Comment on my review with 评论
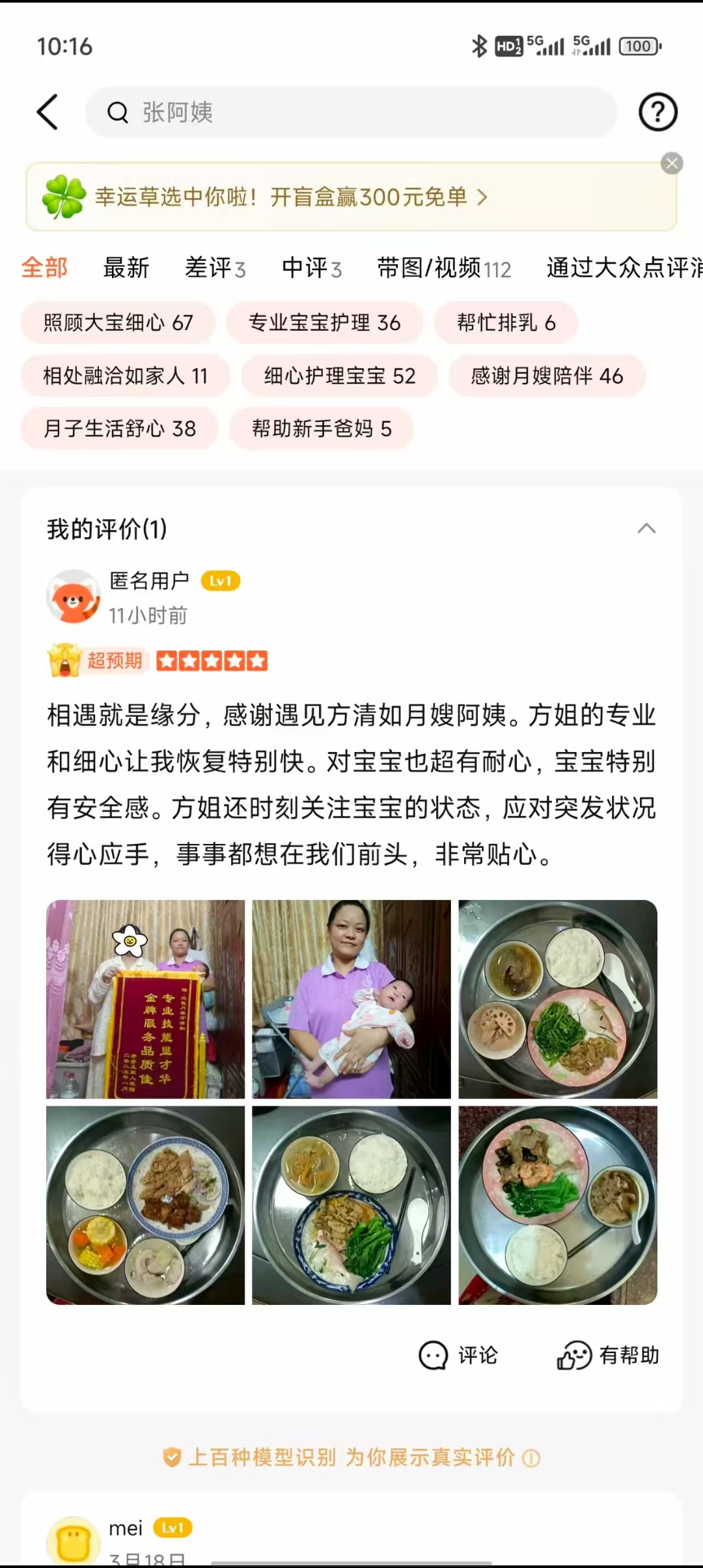This screenshot has width=703, height=1568. 458,1355
